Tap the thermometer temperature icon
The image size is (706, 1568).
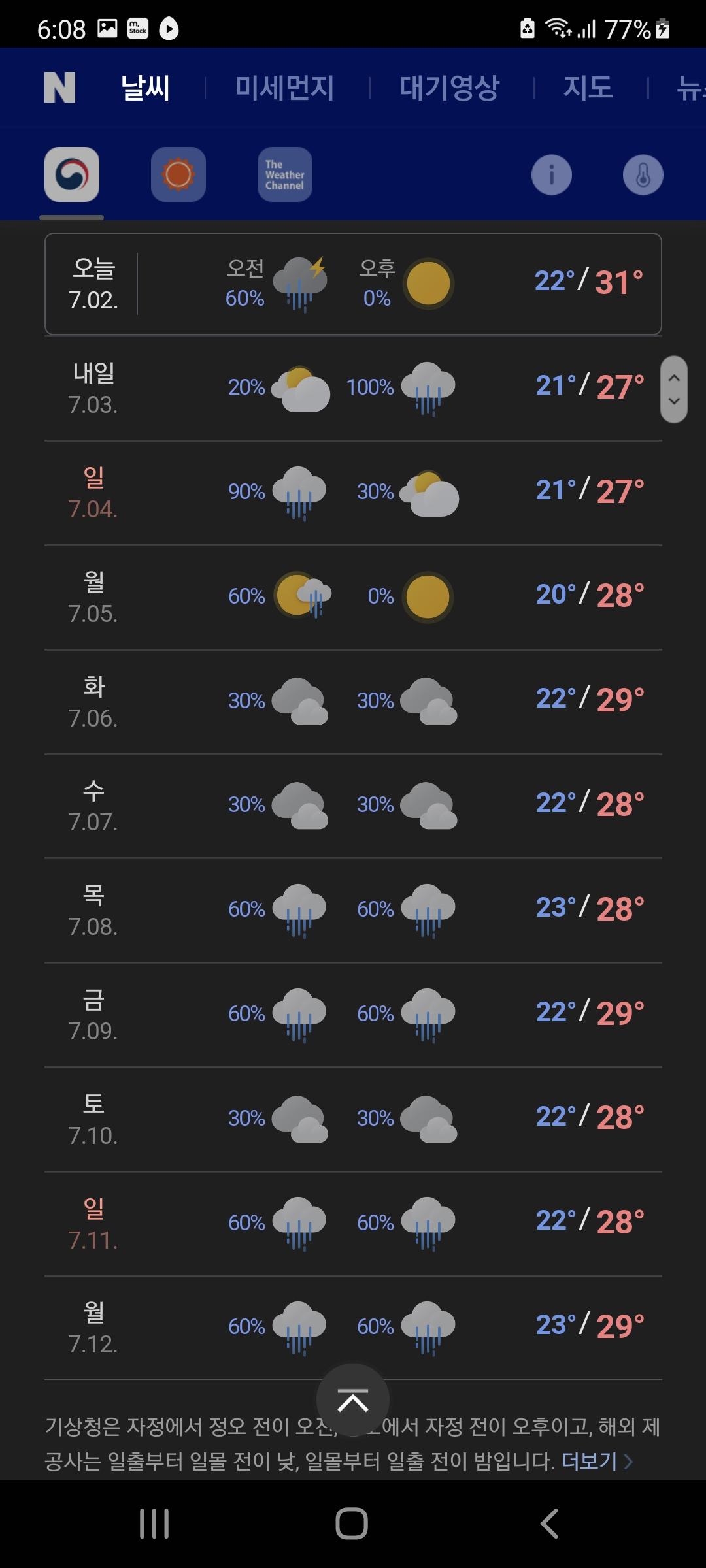643,174
